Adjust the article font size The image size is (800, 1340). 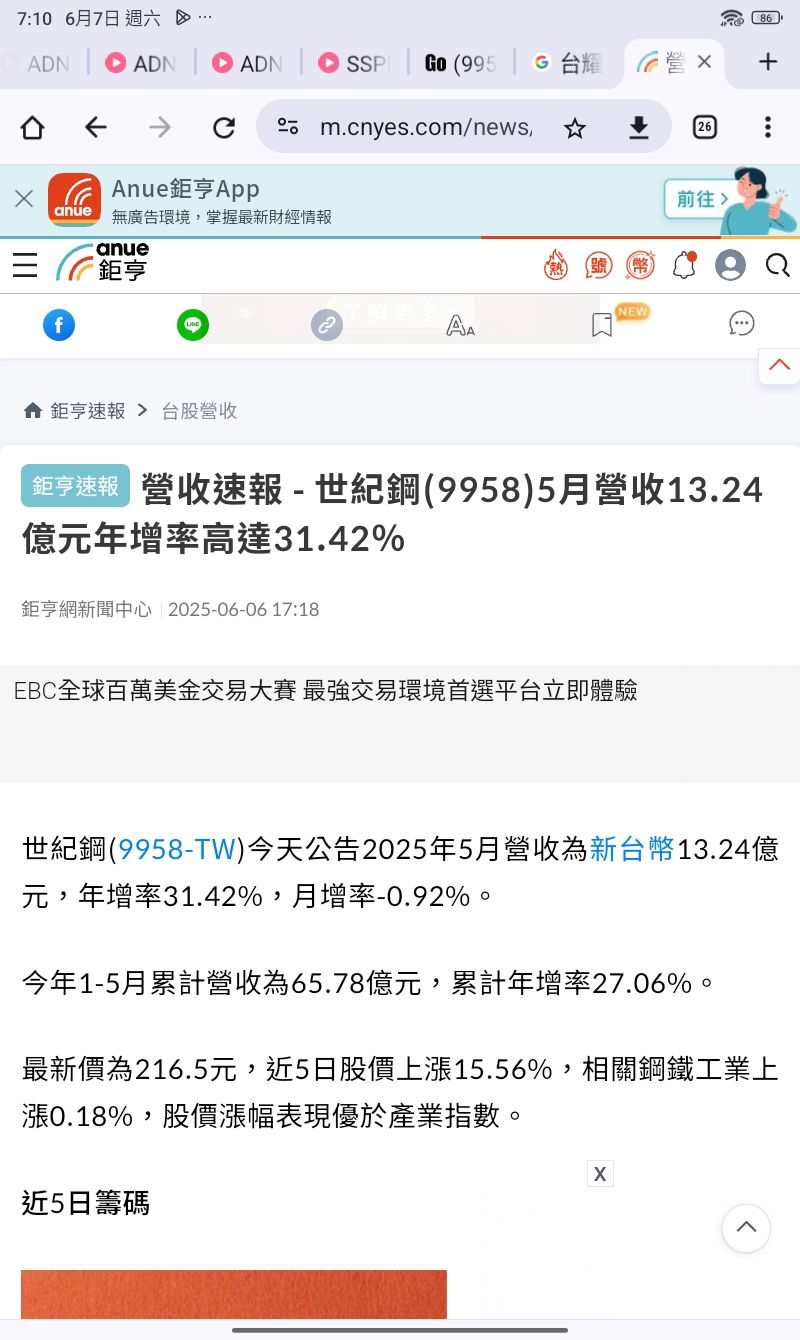pos(460,325)
